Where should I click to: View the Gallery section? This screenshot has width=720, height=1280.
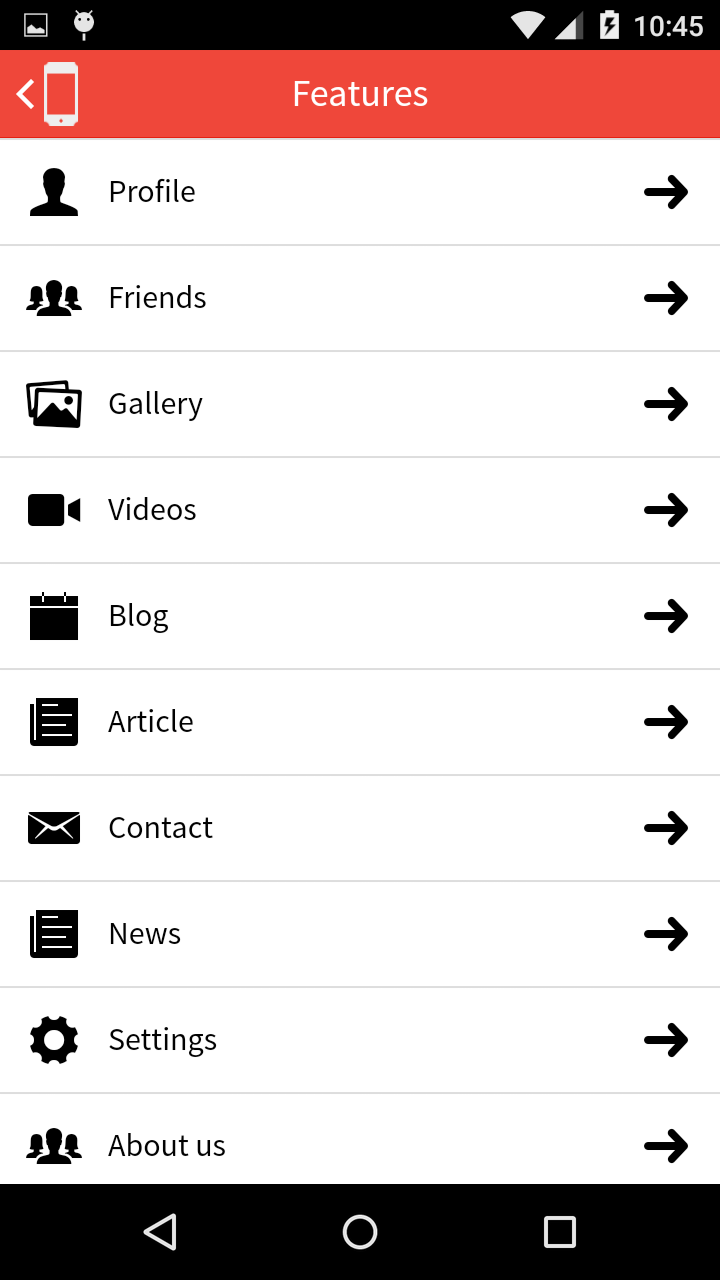point(360,404)
